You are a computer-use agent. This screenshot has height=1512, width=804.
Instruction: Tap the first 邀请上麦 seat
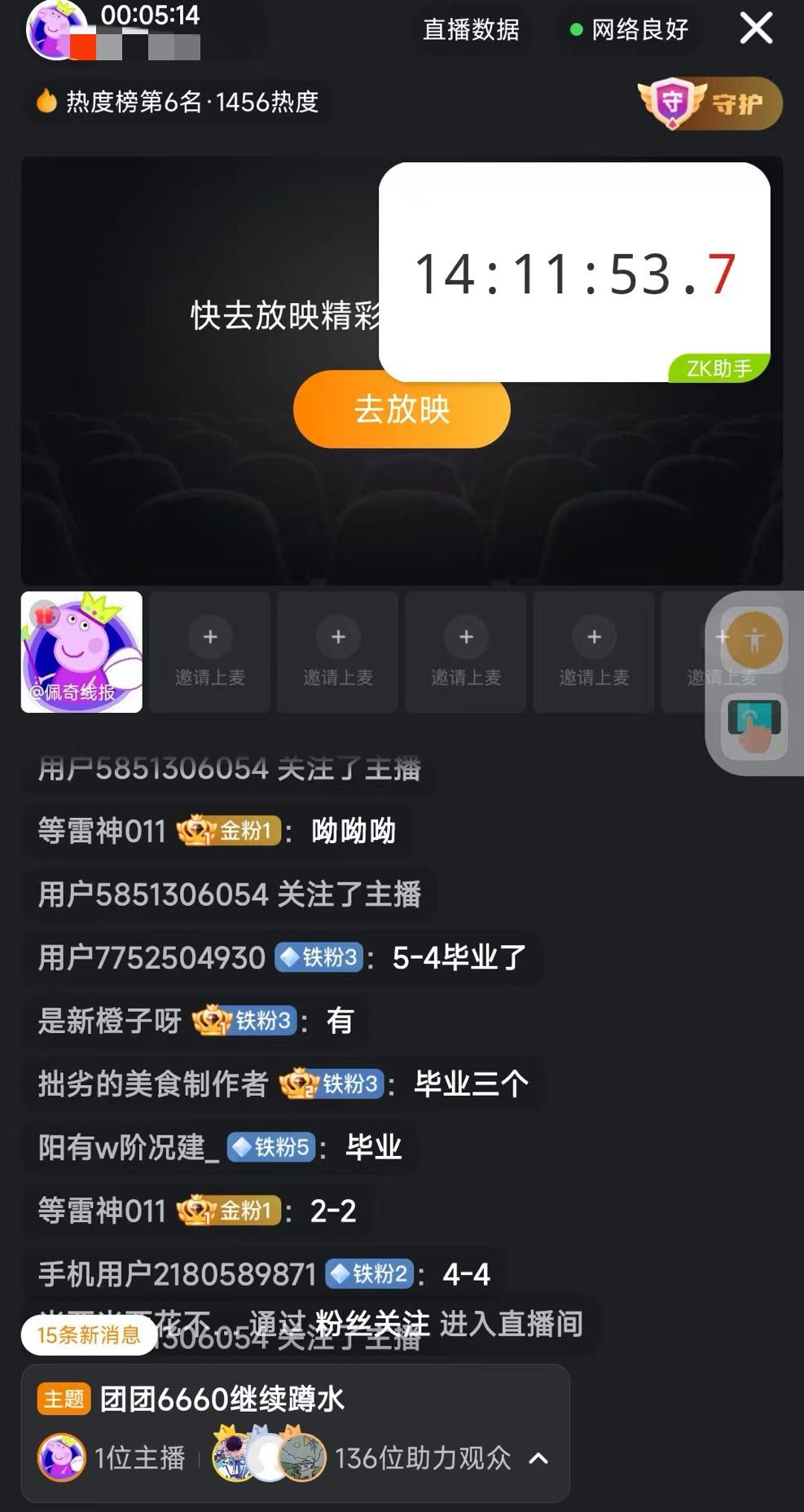click(x=210, y=652)
